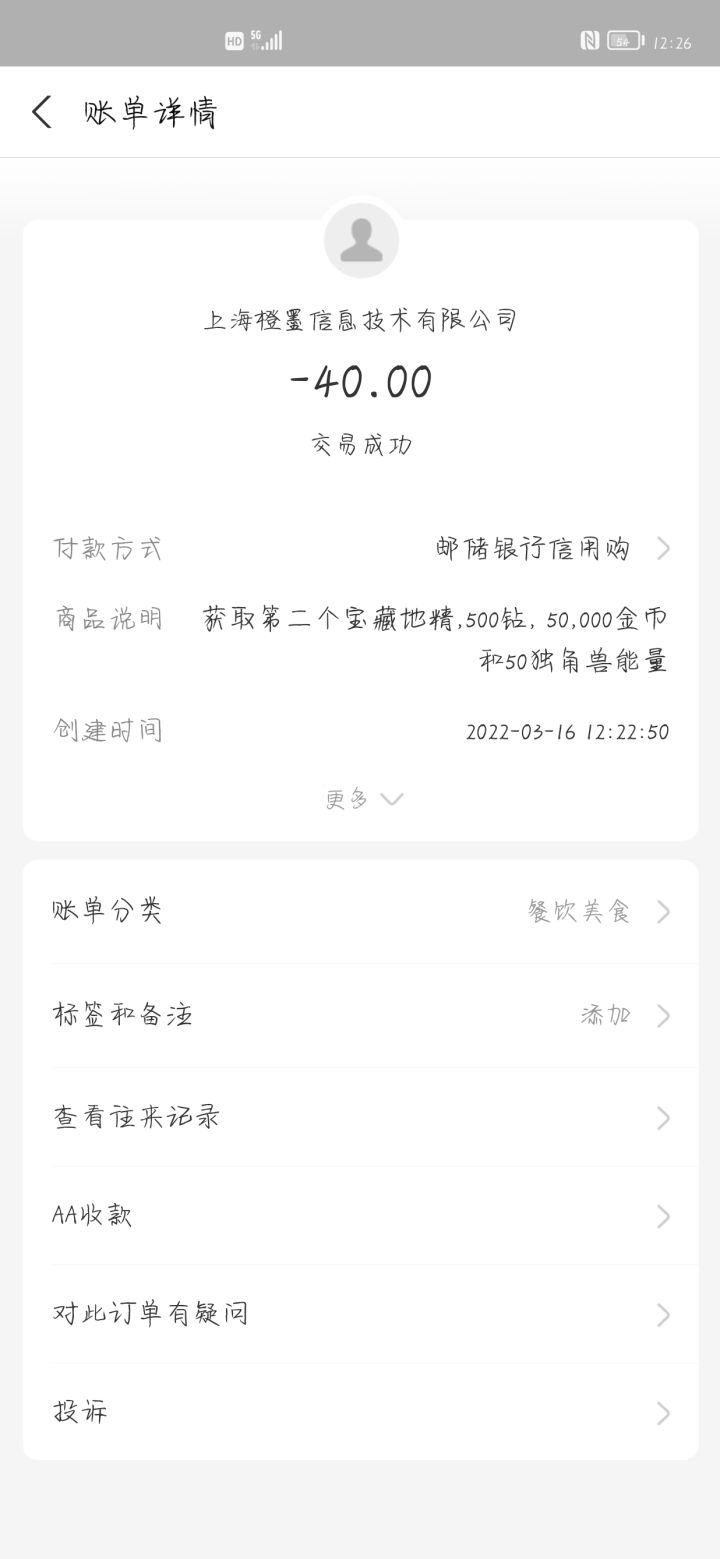Tap the creation time 2022-03-16 12:22:50
The width and height of the screenshot is (720, 1559).
click(568, 731)
